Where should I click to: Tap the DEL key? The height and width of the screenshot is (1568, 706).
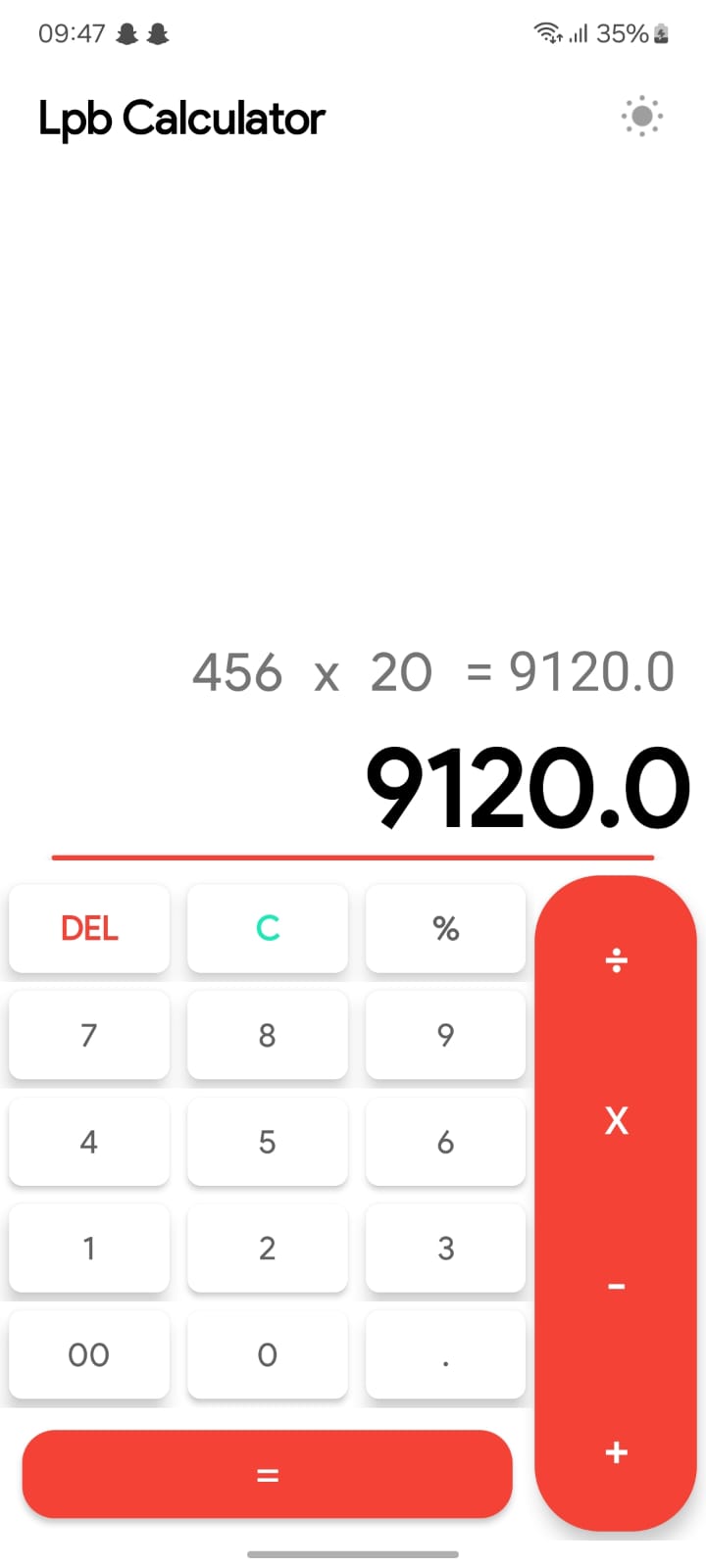(89, 928)
